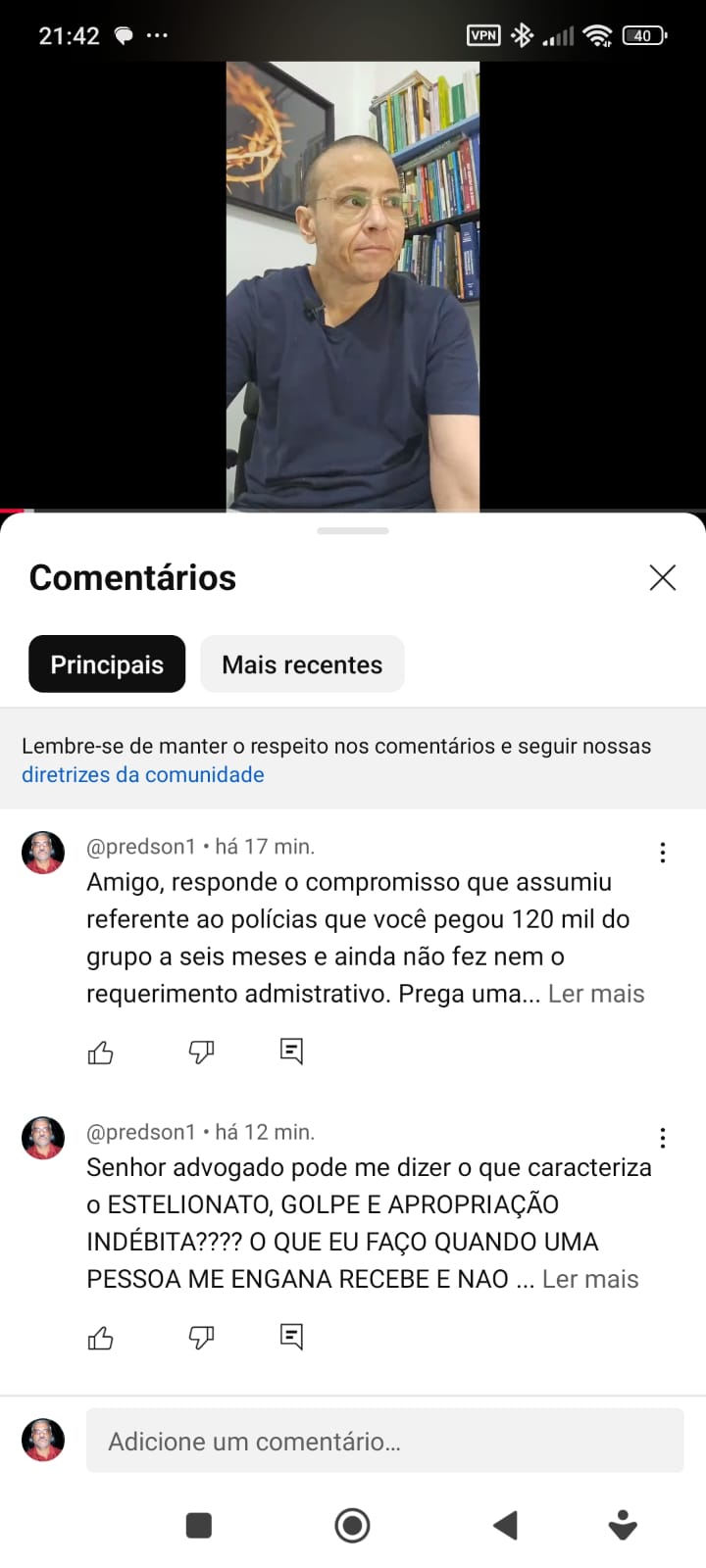The width and height of the screenshot is (706, 1568).
Task: Expand 'Ler mais' on the ESTELIONATO comment
Action: (590, 1279)
